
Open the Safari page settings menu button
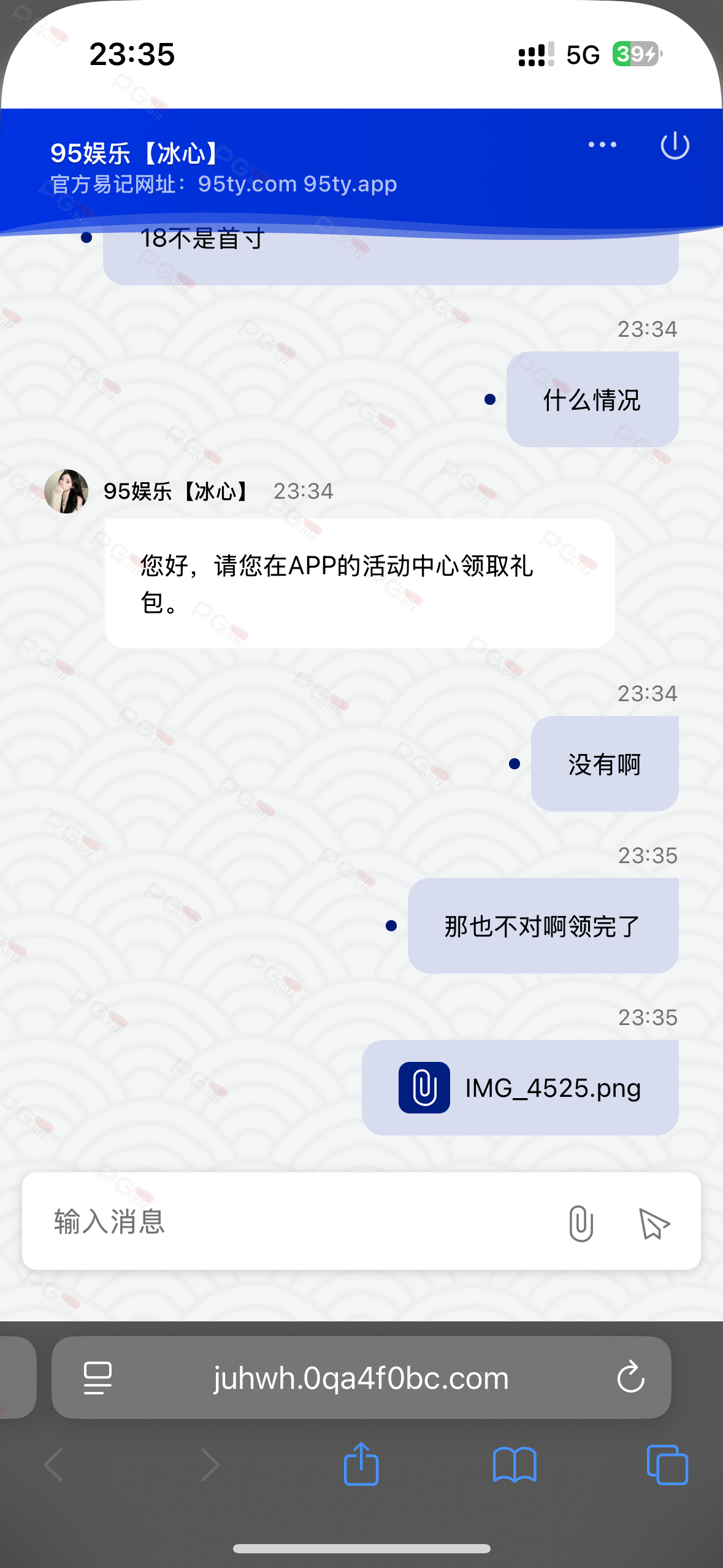(98, 1378)
